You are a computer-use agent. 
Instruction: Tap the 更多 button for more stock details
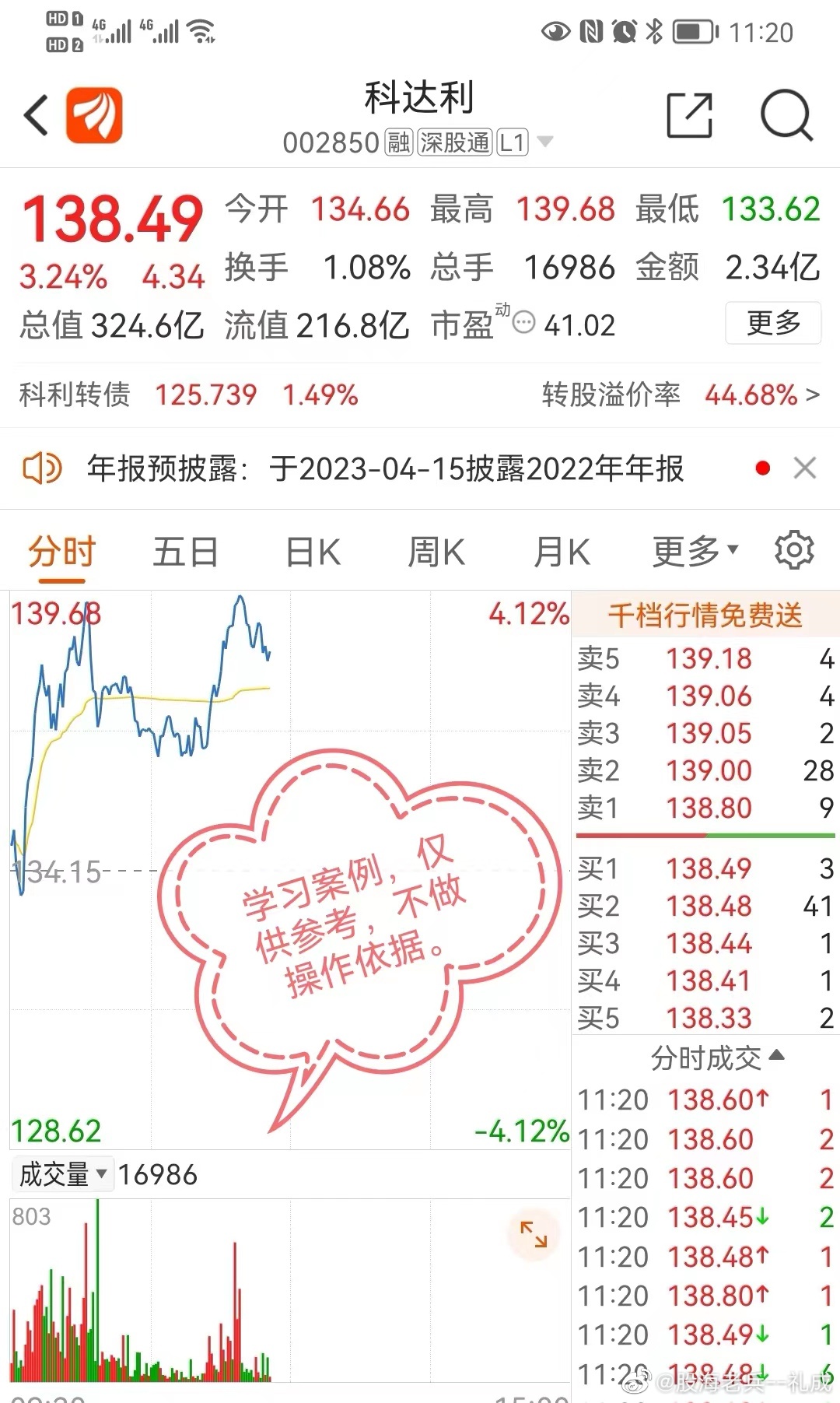point(773,324)
